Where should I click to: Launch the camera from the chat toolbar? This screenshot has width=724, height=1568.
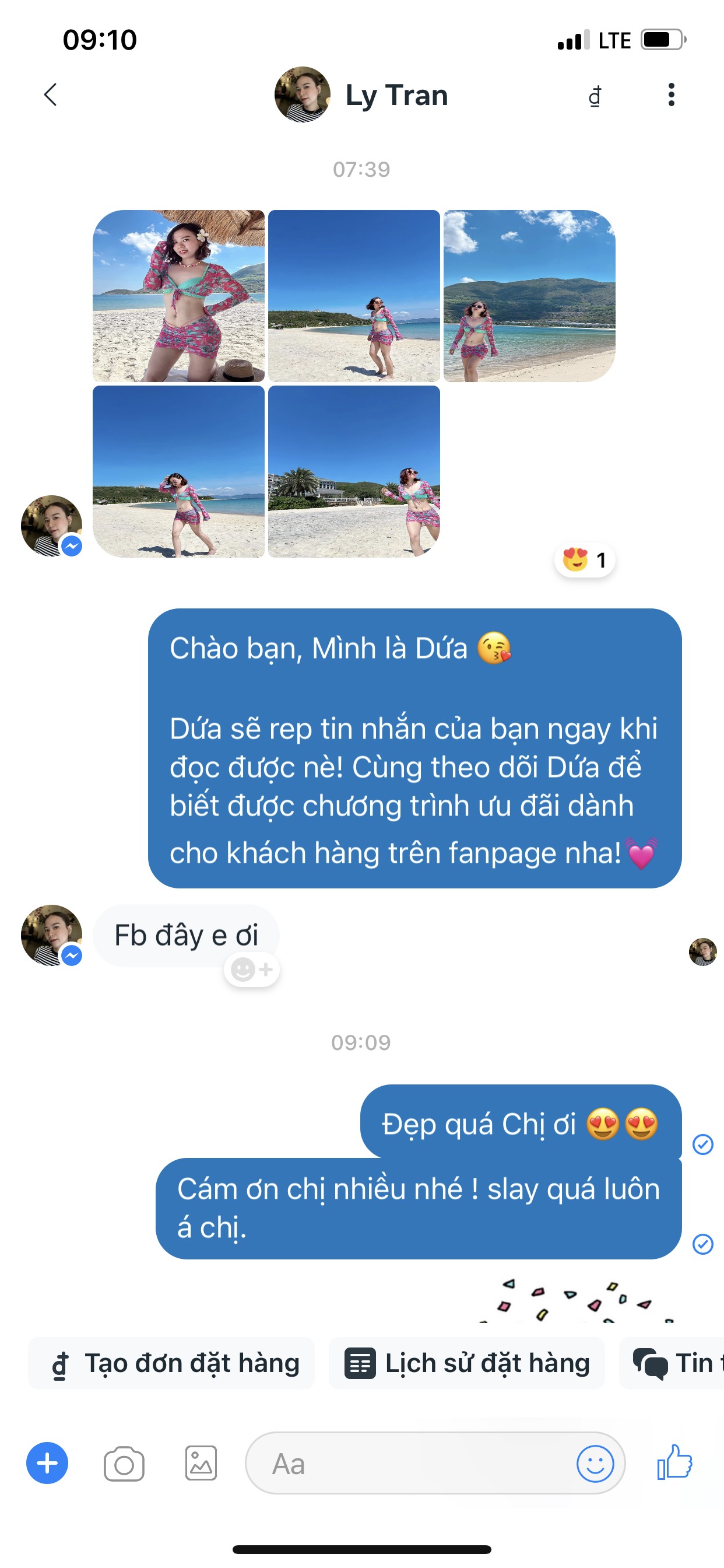click(124, 1464)
